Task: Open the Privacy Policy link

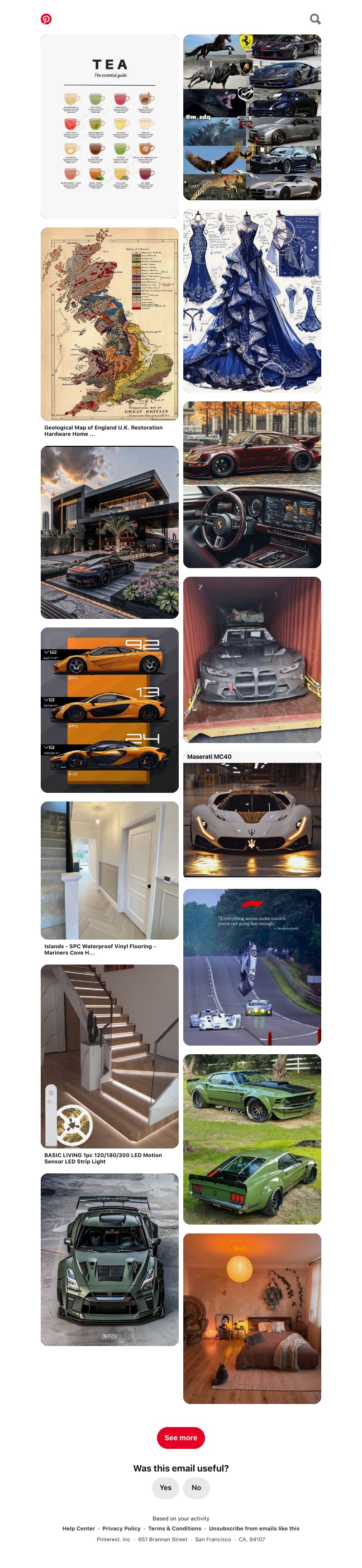Action: [x=121, y=1529]
